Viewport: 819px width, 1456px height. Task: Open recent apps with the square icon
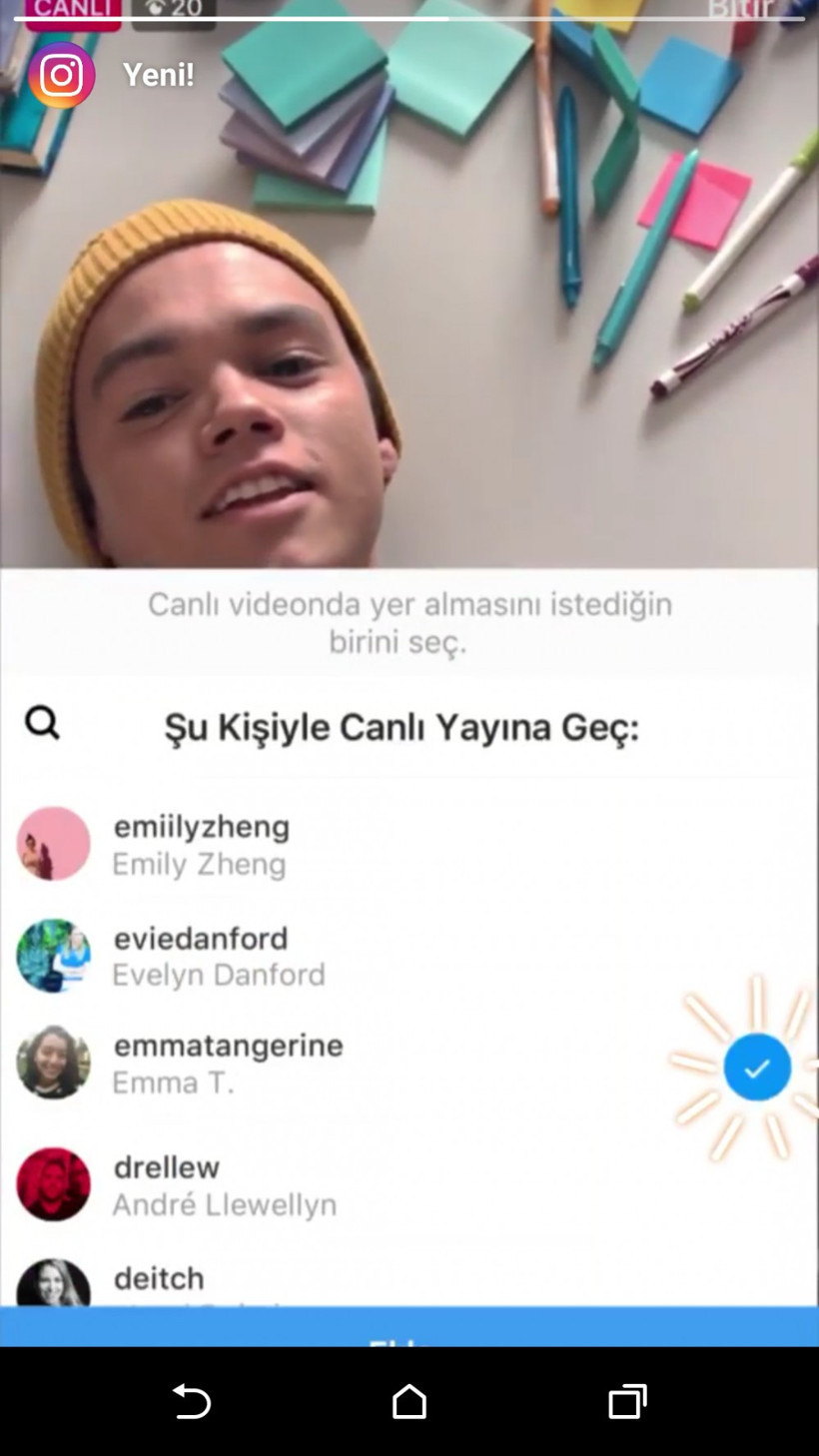(x=627, y=1402)
